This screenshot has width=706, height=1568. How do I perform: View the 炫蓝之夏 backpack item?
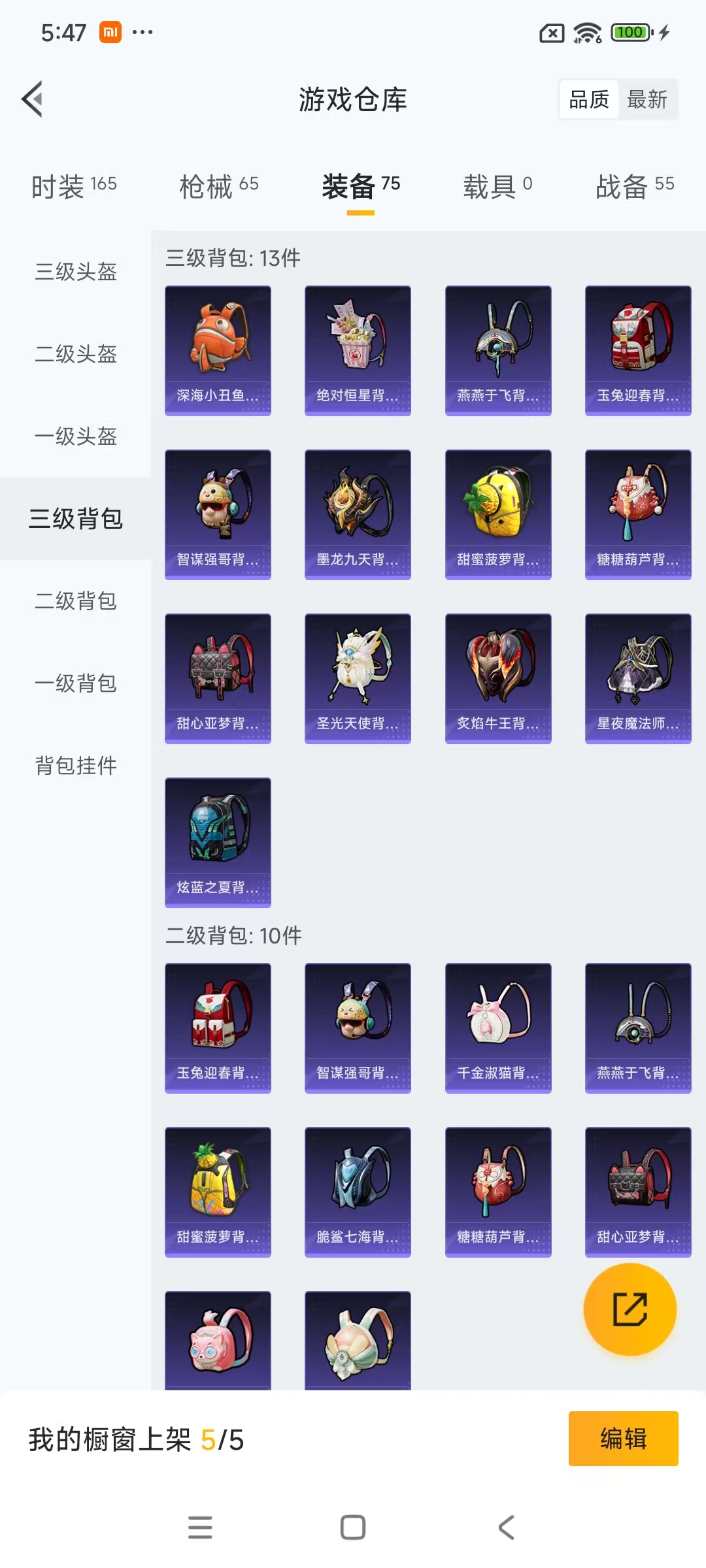tap(218, 842)
